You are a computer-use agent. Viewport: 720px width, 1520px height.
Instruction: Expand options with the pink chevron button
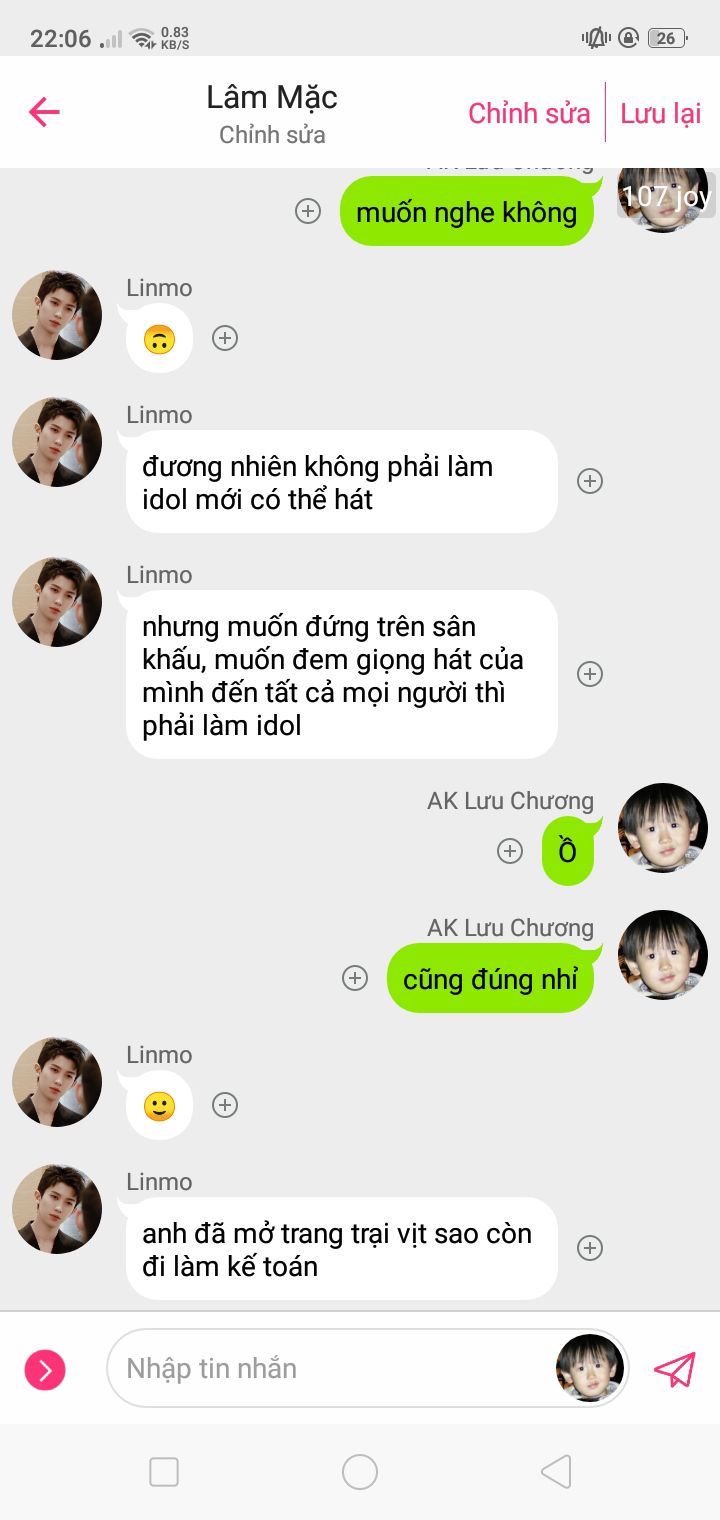click(x=45, y=1369)
